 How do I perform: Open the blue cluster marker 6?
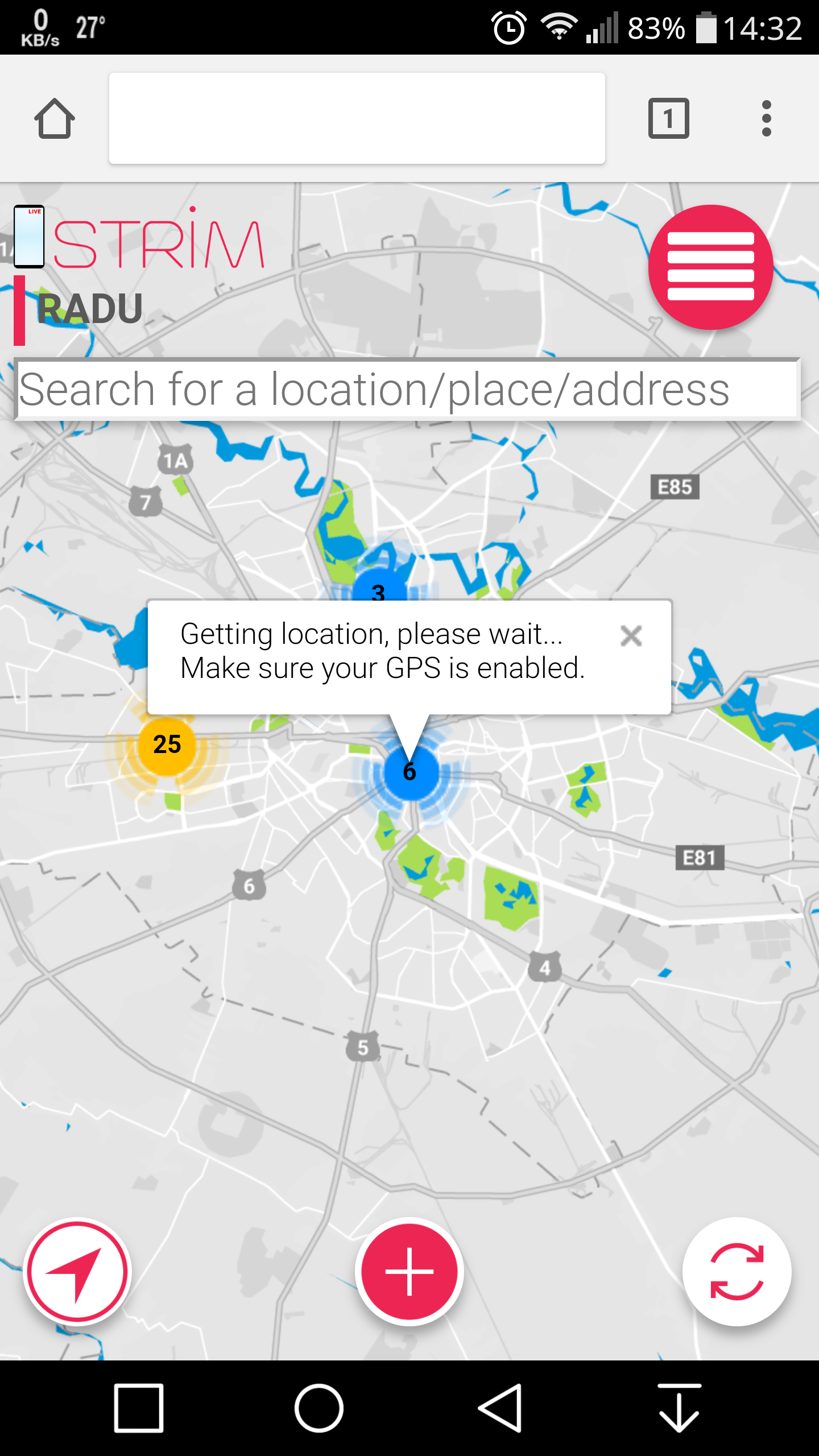pyautogui.click(x=410, y=772)
